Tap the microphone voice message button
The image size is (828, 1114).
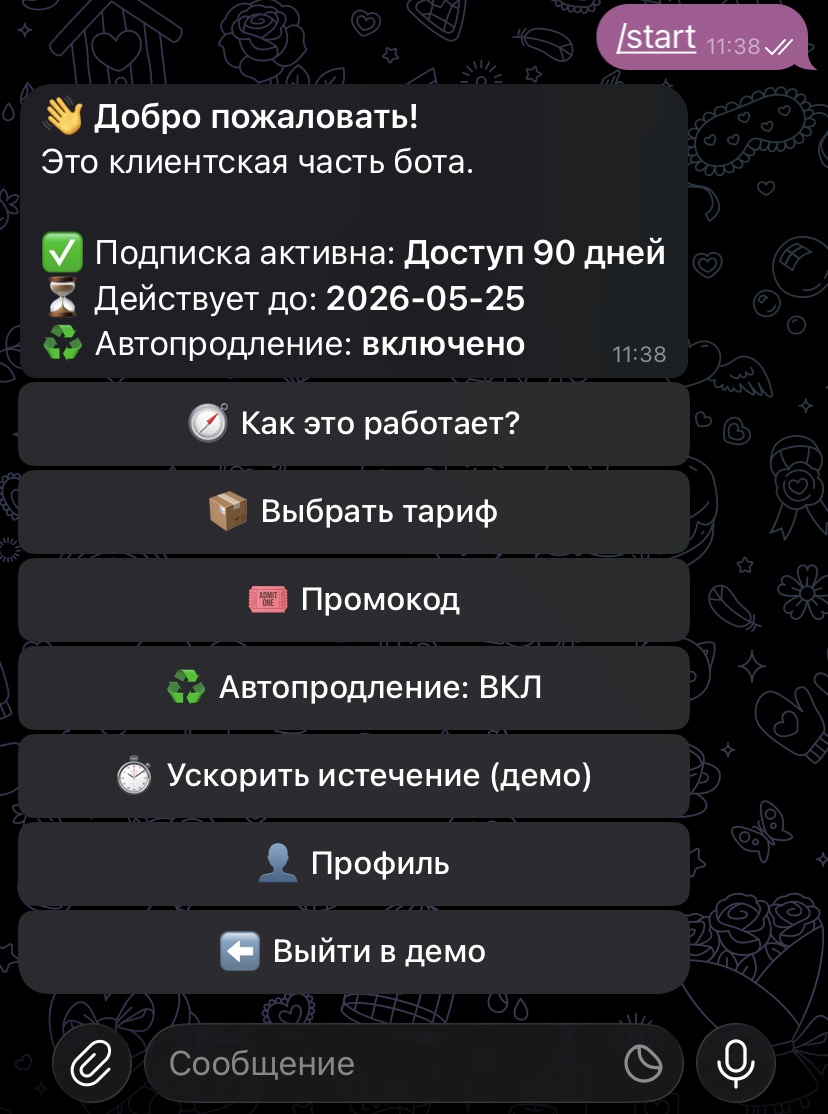(x=736, y=1063)
